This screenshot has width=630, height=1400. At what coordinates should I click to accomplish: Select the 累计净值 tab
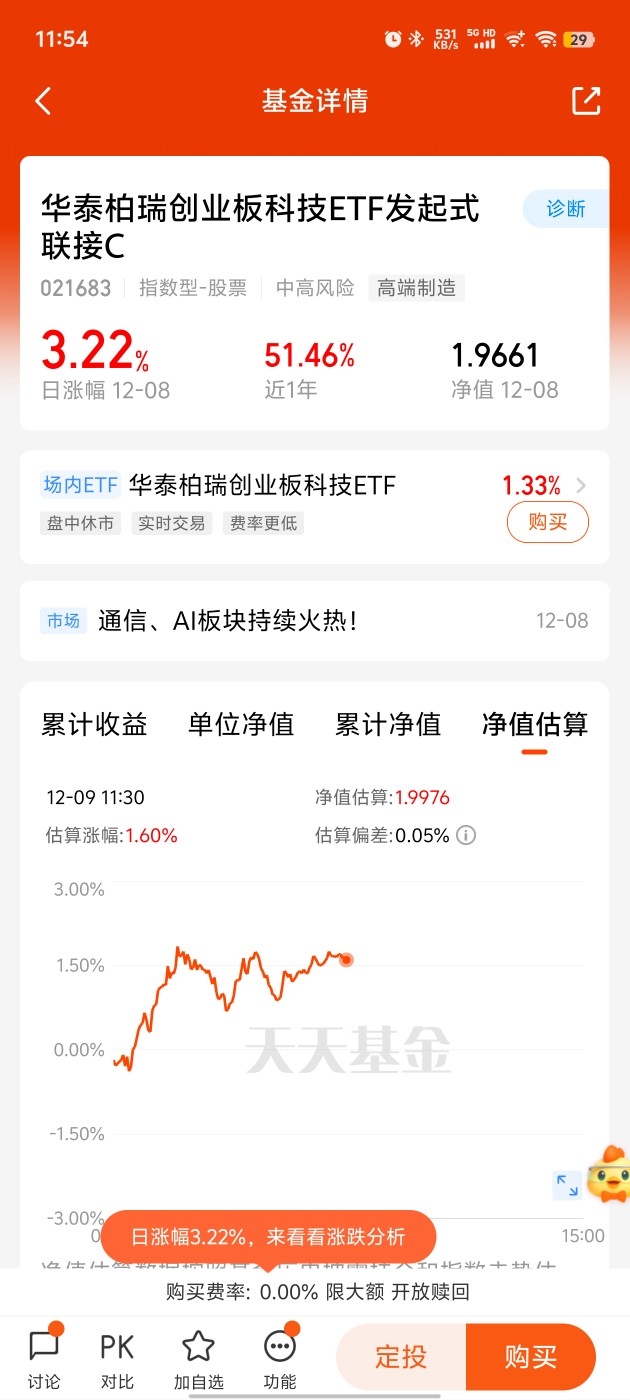coord(388,725)
